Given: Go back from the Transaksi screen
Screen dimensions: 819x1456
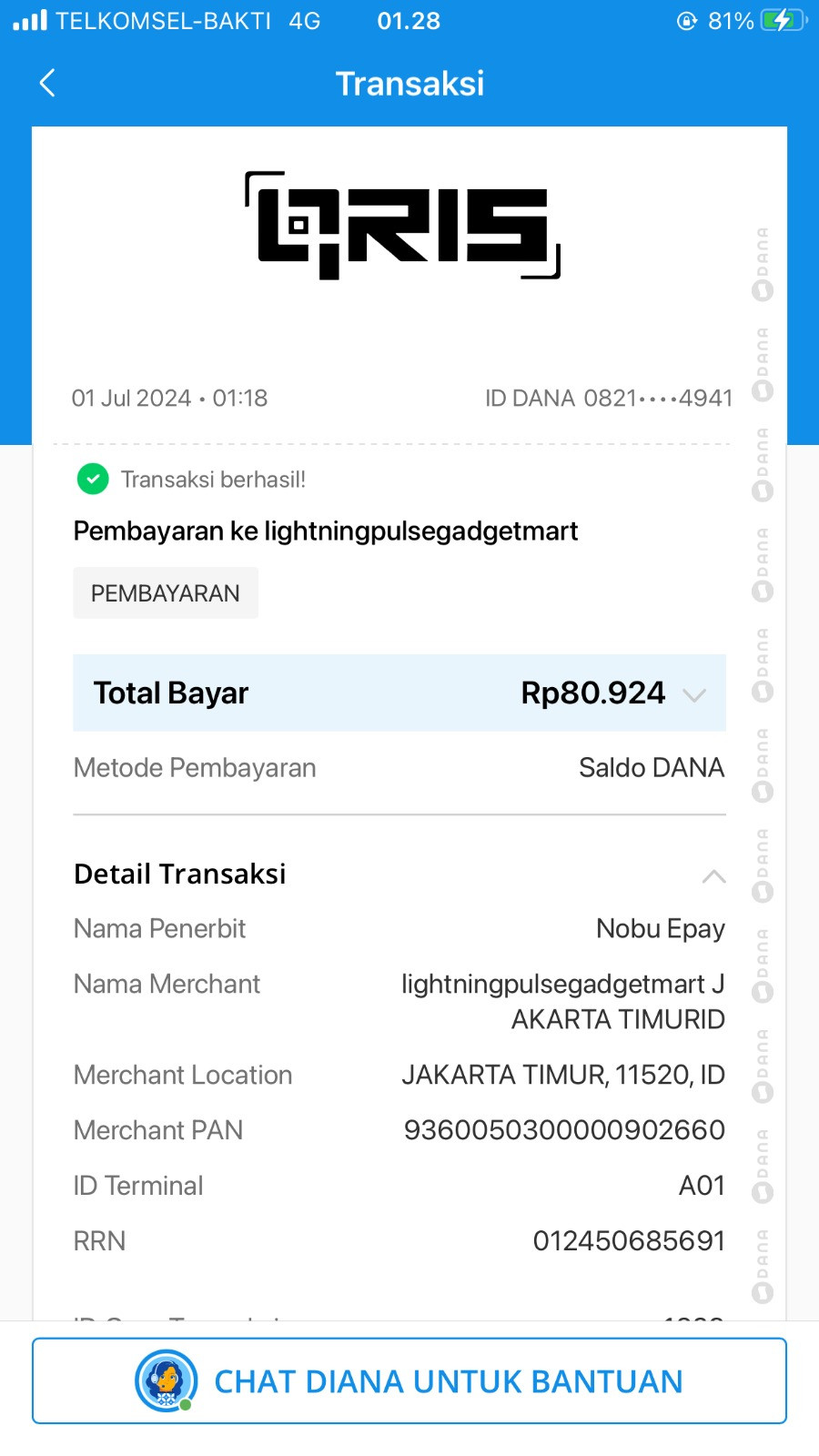Looking at the screenshot, I should pos(48,83).
